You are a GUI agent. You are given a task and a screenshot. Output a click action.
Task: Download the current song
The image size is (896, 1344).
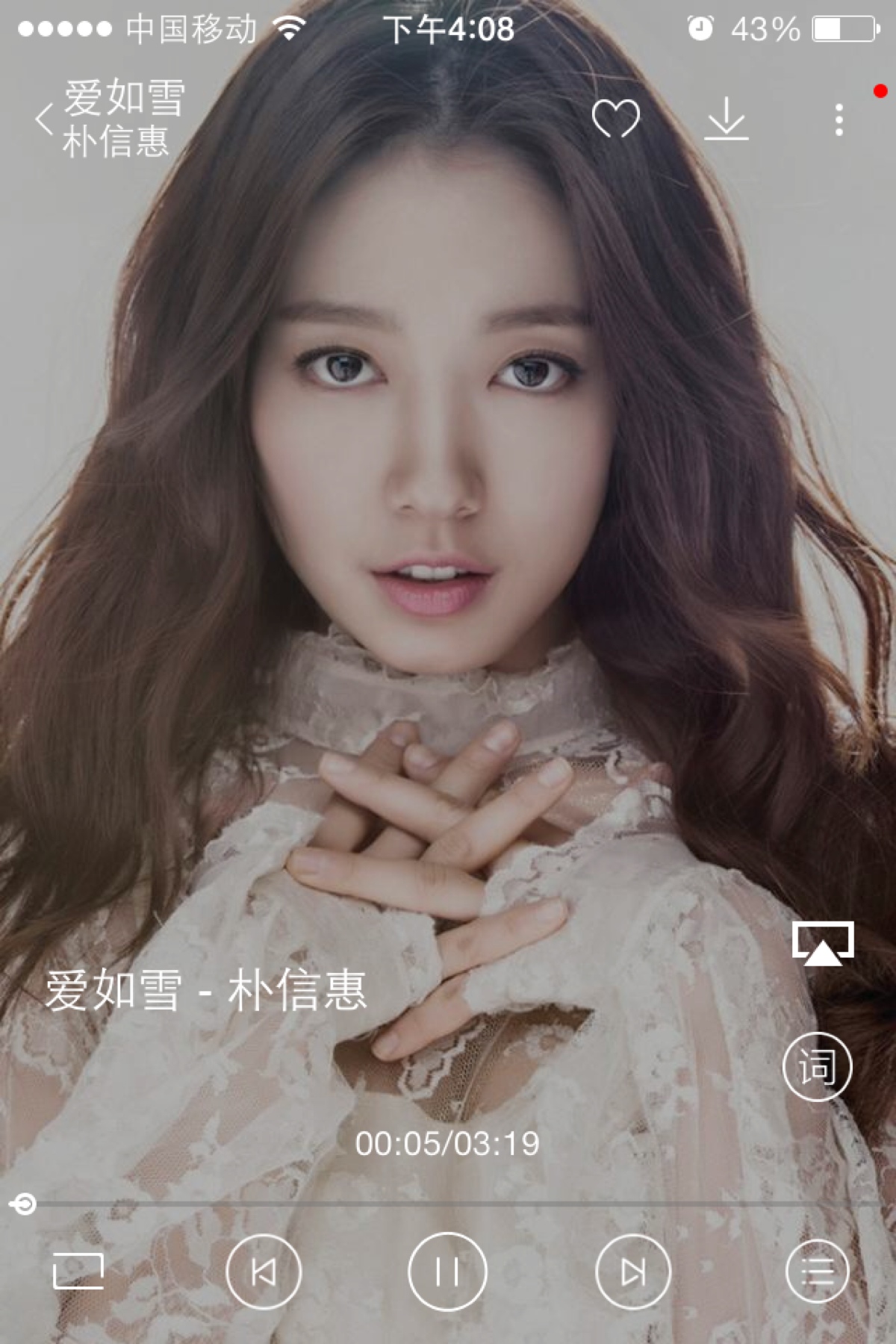(727, 119)
